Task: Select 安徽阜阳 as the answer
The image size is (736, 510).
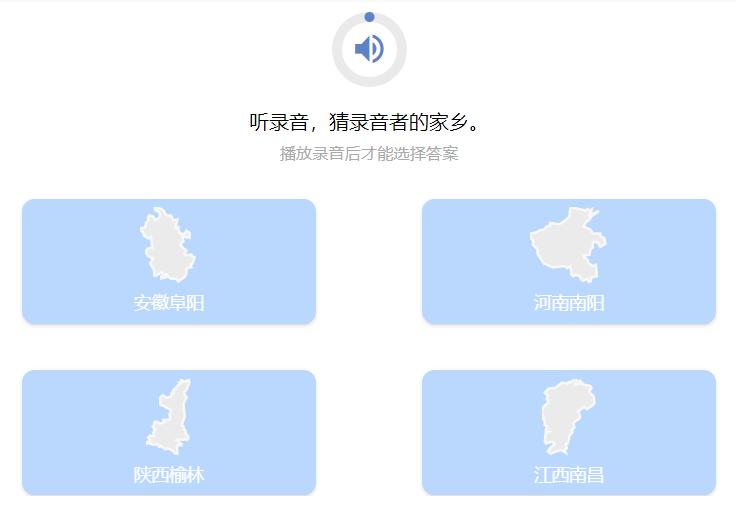Action: click(169, 262)
